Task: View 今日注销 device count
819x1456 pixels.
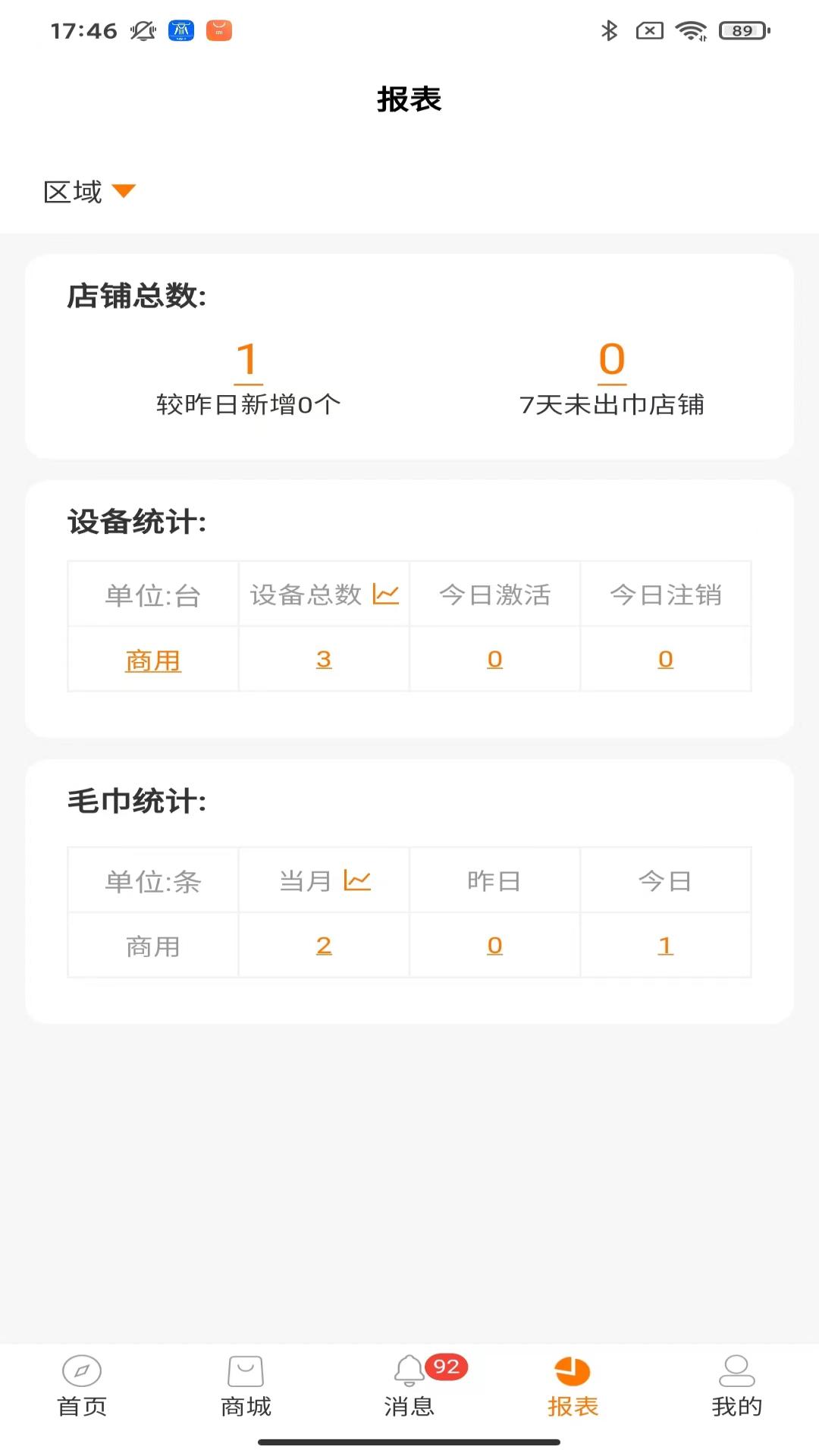Action: (665, 660)
